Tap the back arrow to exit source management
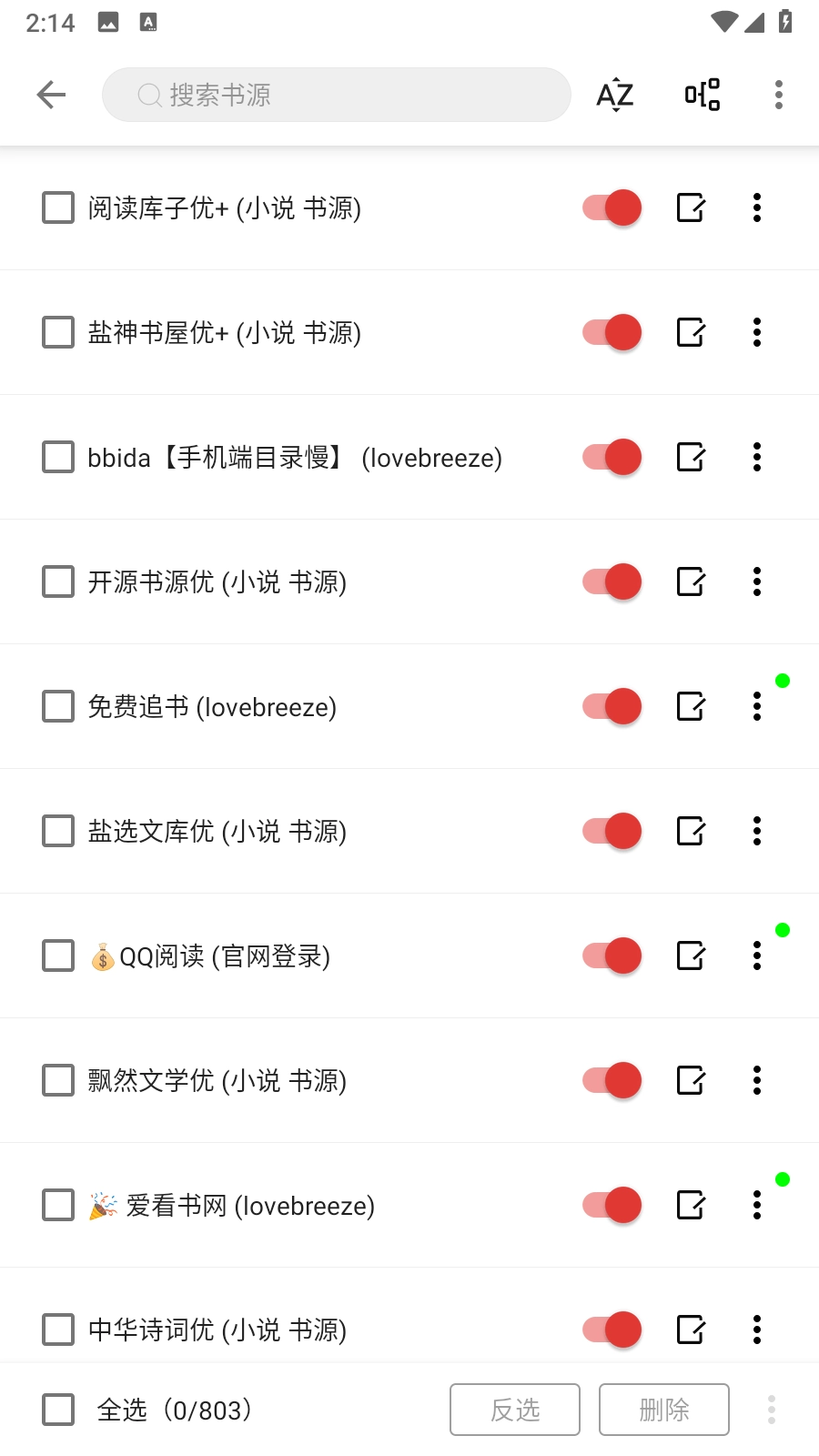 51,94
